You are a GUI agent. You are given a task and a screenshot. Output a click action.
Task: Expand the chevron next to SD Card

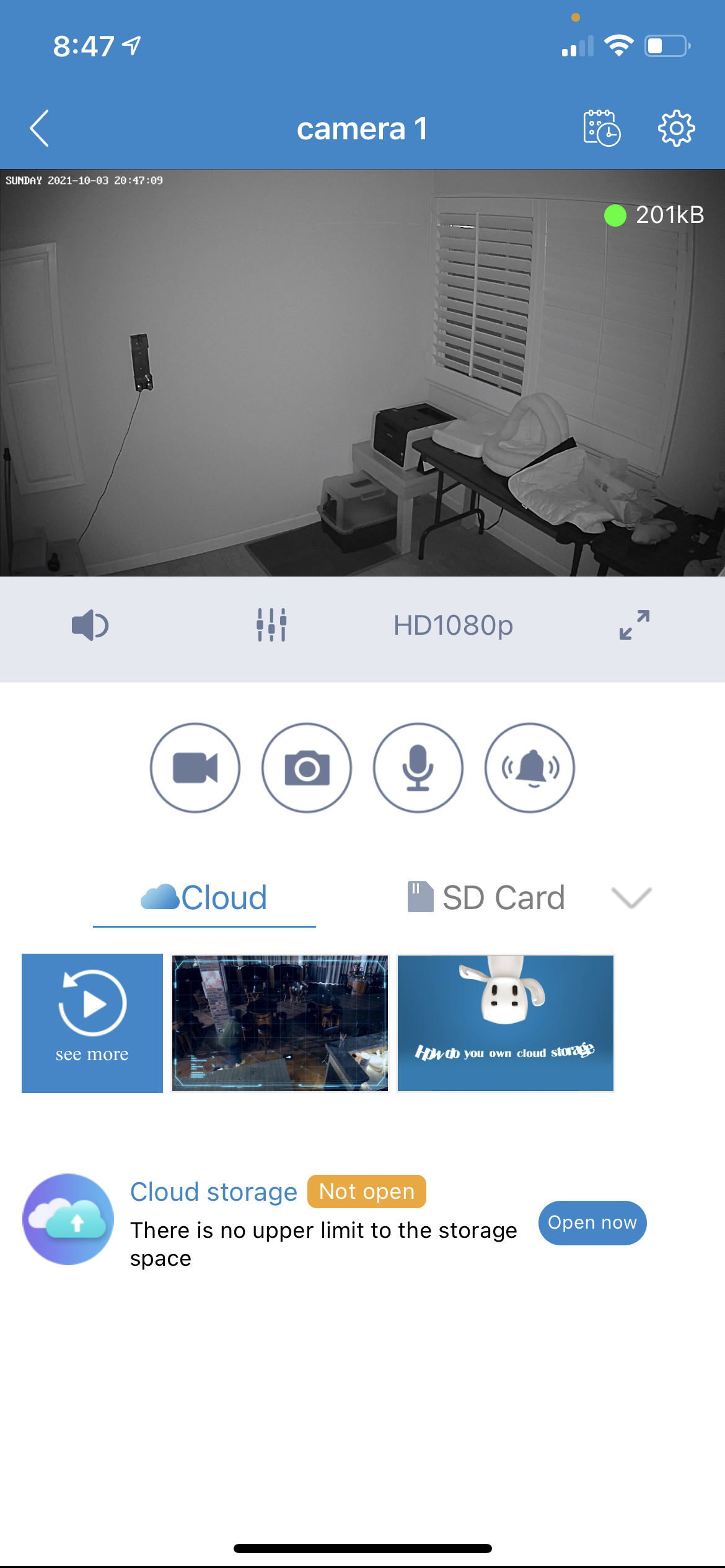(631, 898)
